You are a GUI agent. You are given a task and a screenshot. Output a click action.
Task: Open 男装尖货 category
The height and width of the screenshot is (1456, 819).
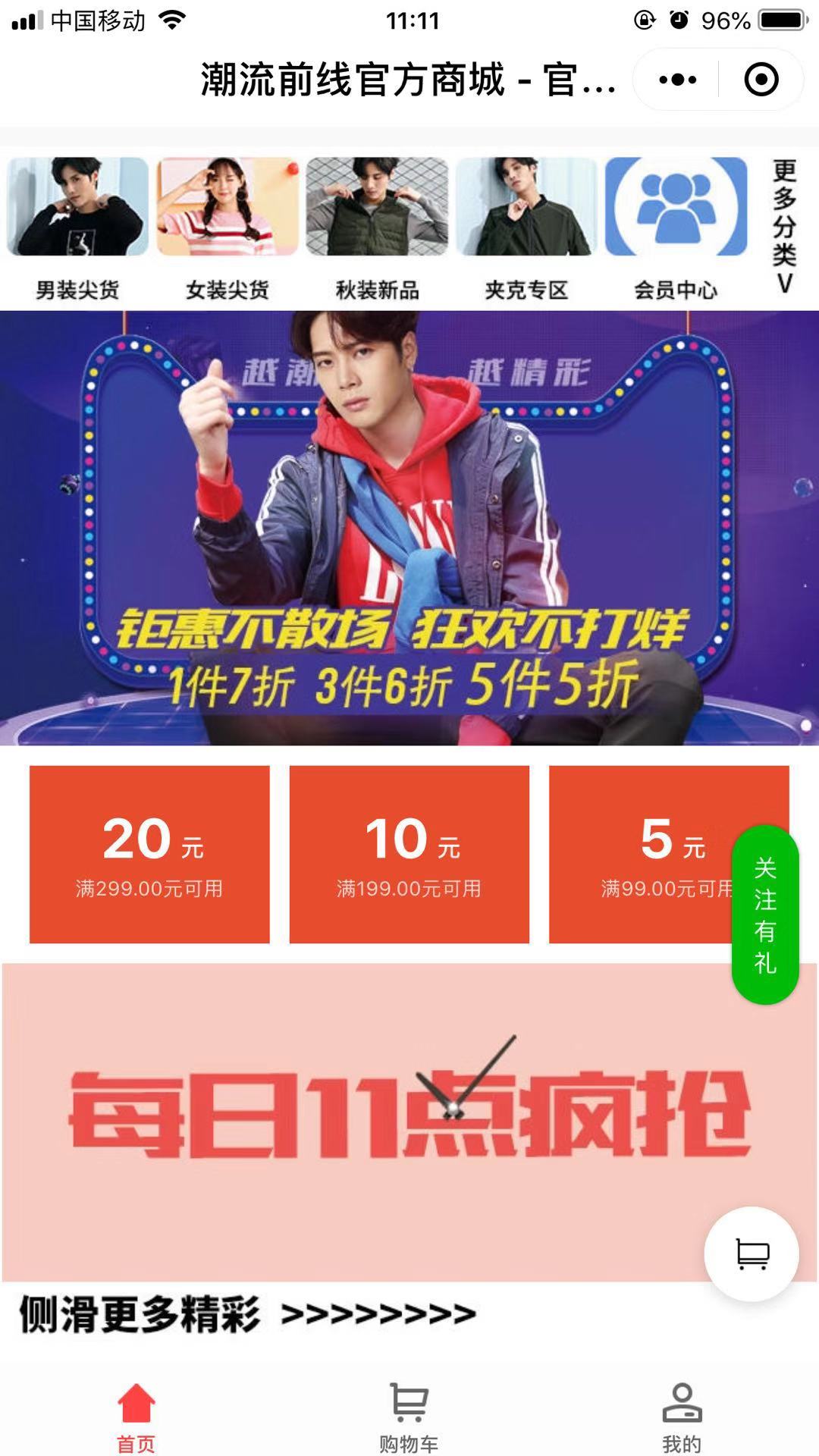point(77,227)
